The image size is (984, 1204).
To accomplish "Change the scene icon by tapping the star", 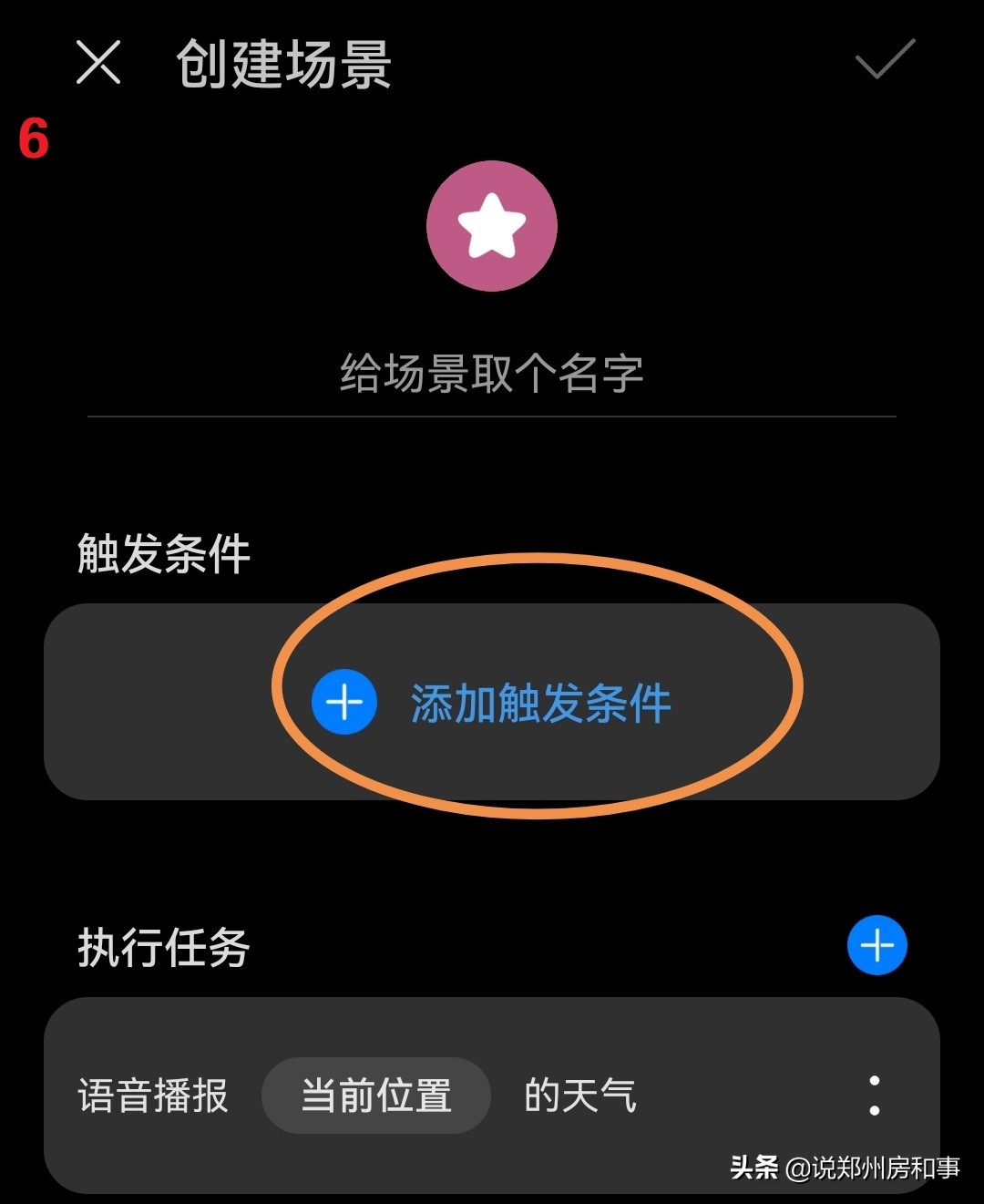I will (x=492, y=225).
